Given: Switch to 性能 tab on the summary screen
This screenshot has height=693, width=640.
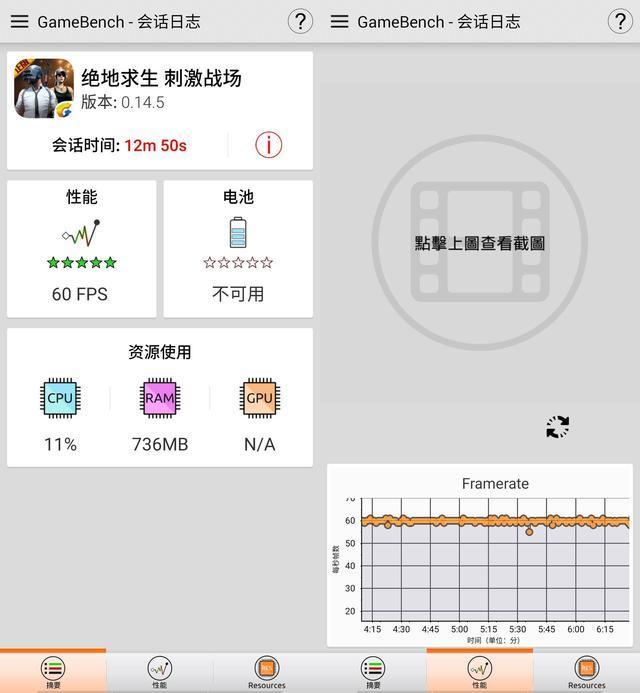Looking at the screenshot, I should pos(160,671).
